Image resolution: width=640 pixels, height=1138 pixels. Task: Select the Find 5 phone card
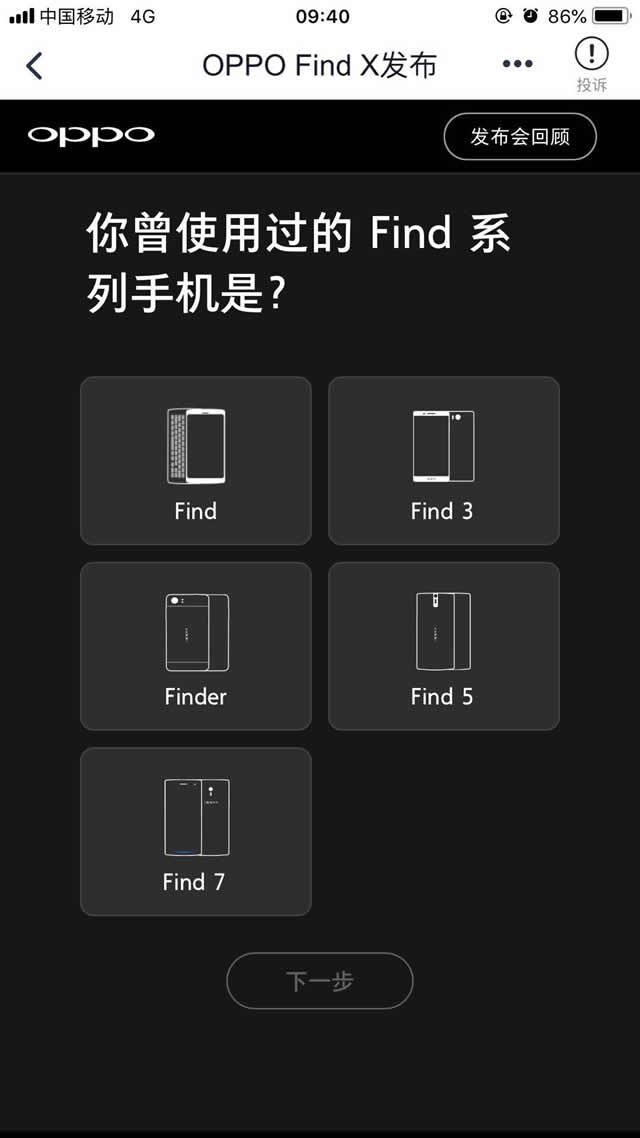[x=443, y=646]
